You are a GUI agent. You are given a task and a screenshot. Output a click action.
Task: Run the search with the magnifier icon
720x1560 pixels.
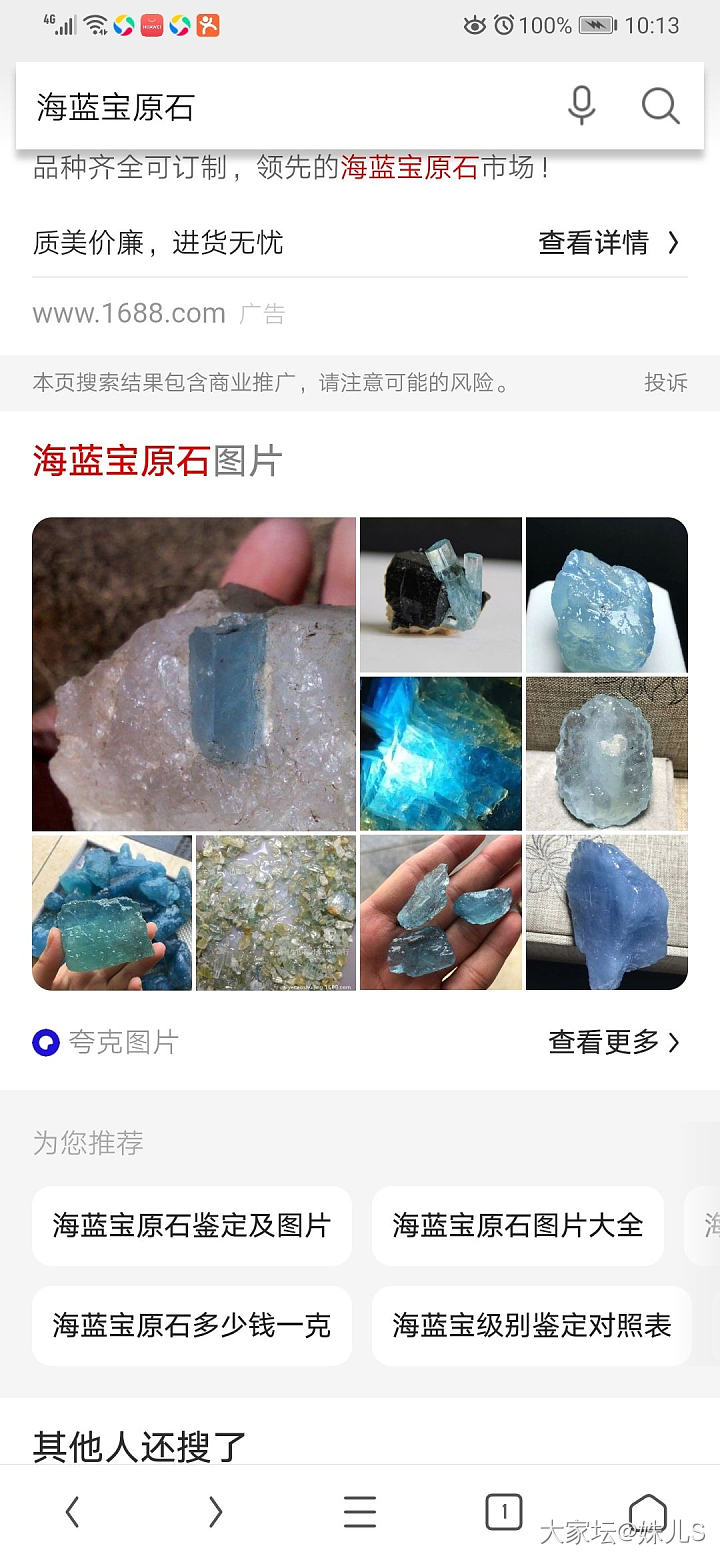coord(660,105)
